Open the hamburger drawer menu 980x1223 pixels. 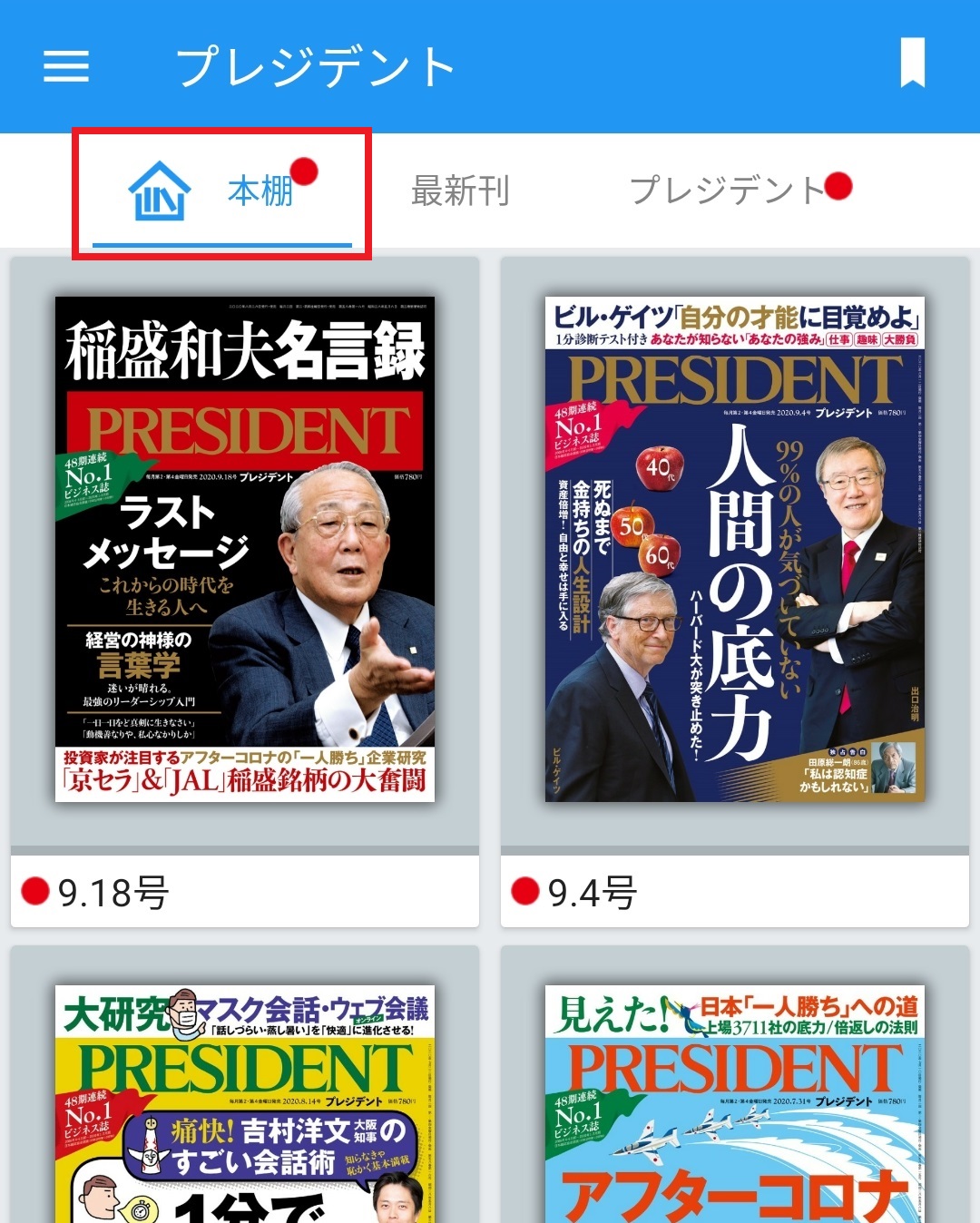coord(66,66)
